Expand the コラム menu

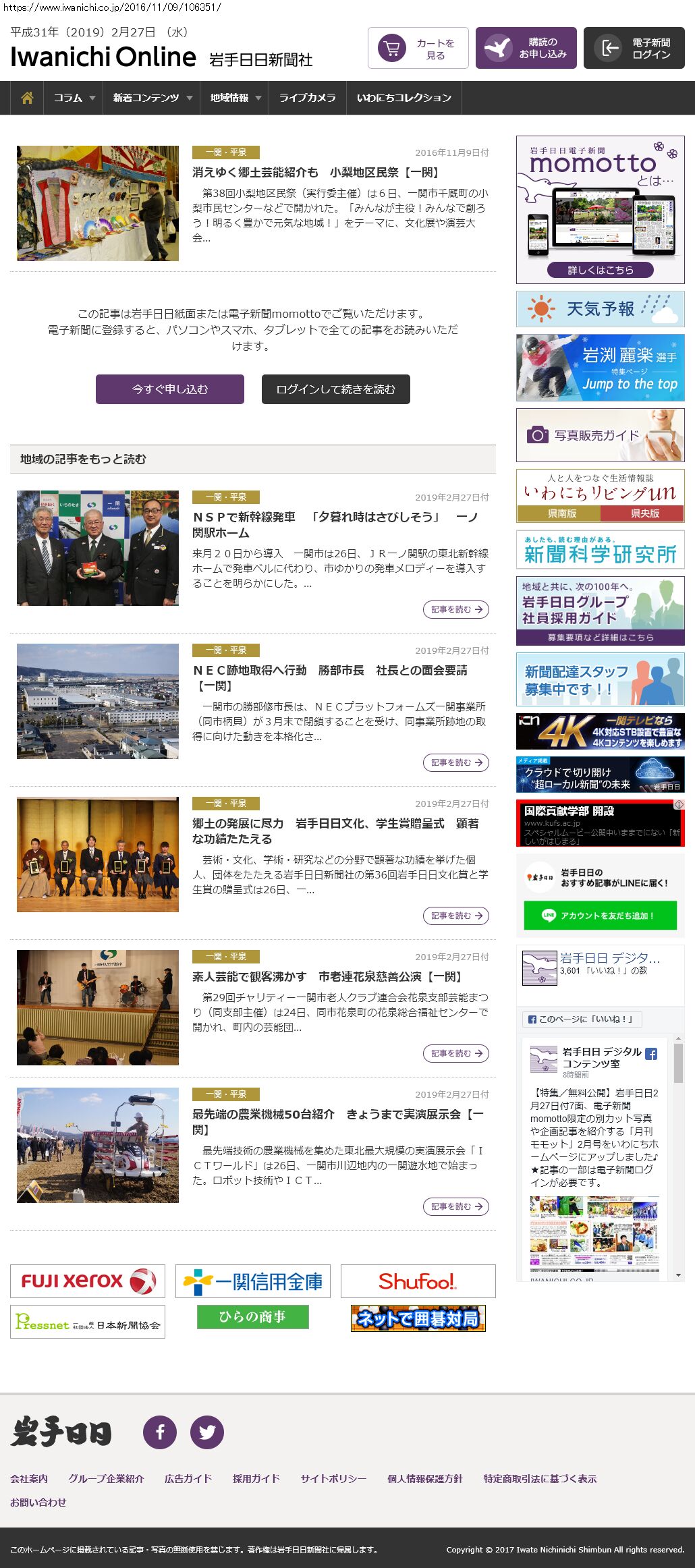(74, 98)
